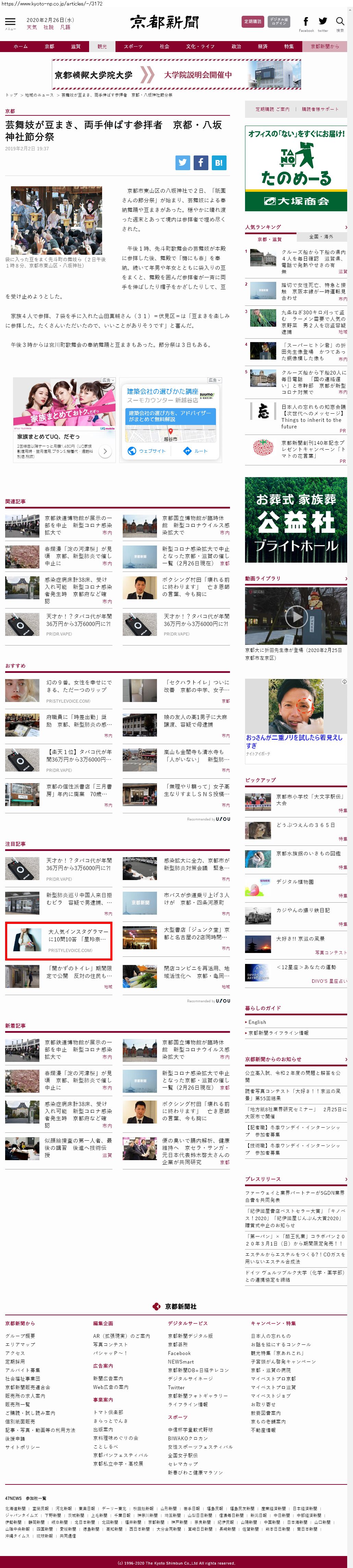Tap the 定期購読 subscription button
The height and width of the screenshot is (1568, 353).
pos(252,21)
